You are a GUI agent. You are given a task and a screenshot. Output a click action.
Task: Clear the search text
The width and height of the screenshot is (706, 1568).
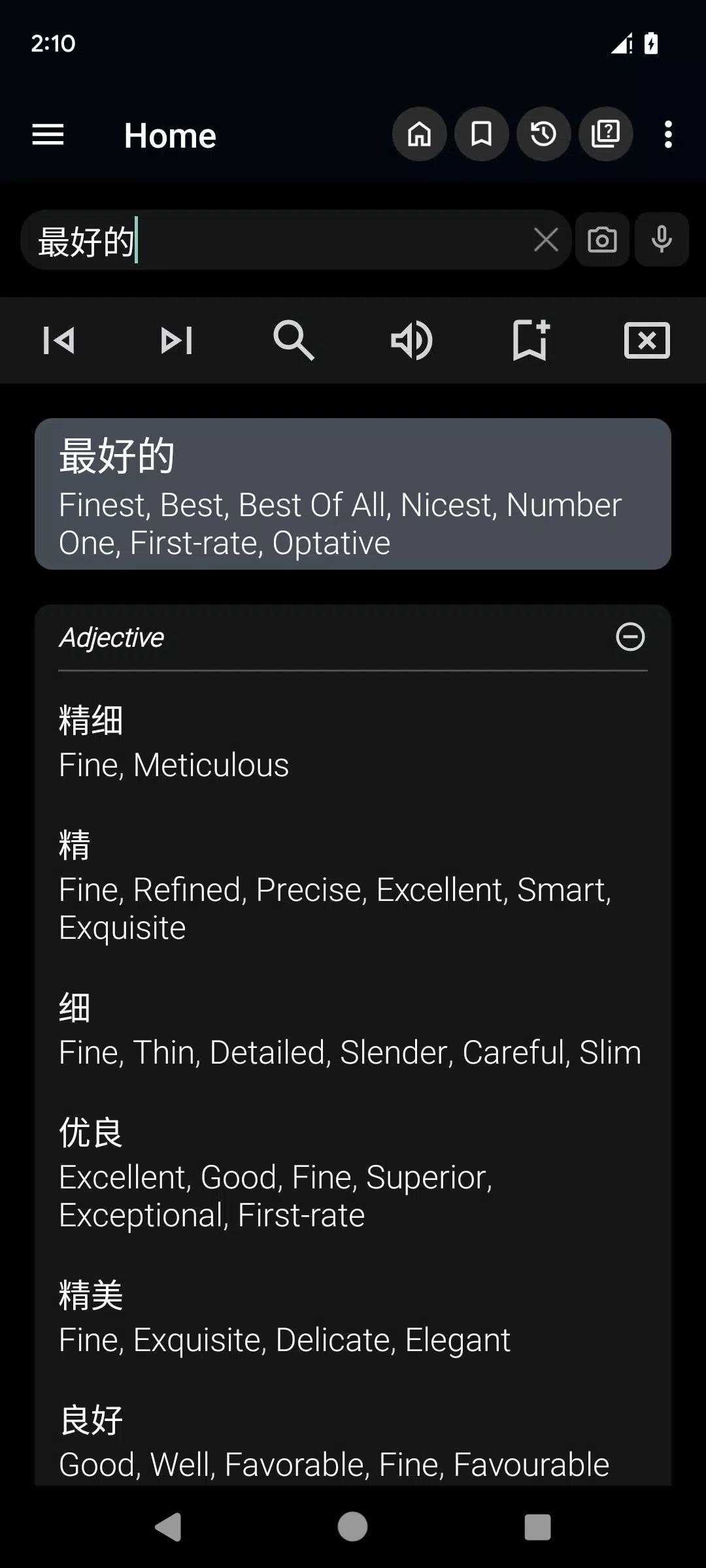click(x=546, y=240)
